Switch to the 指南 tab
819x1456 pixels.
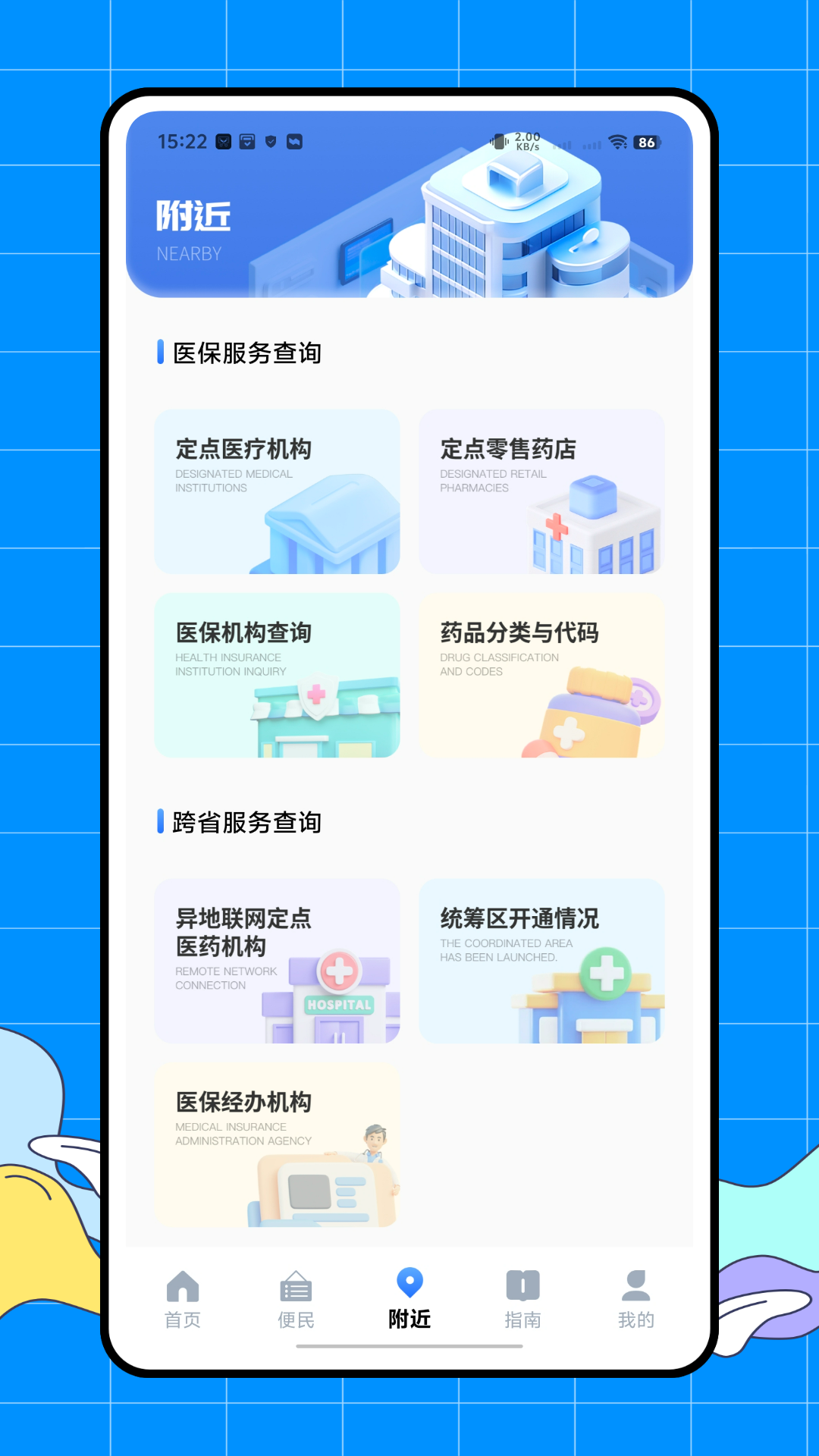click(x=523, y=1297)
